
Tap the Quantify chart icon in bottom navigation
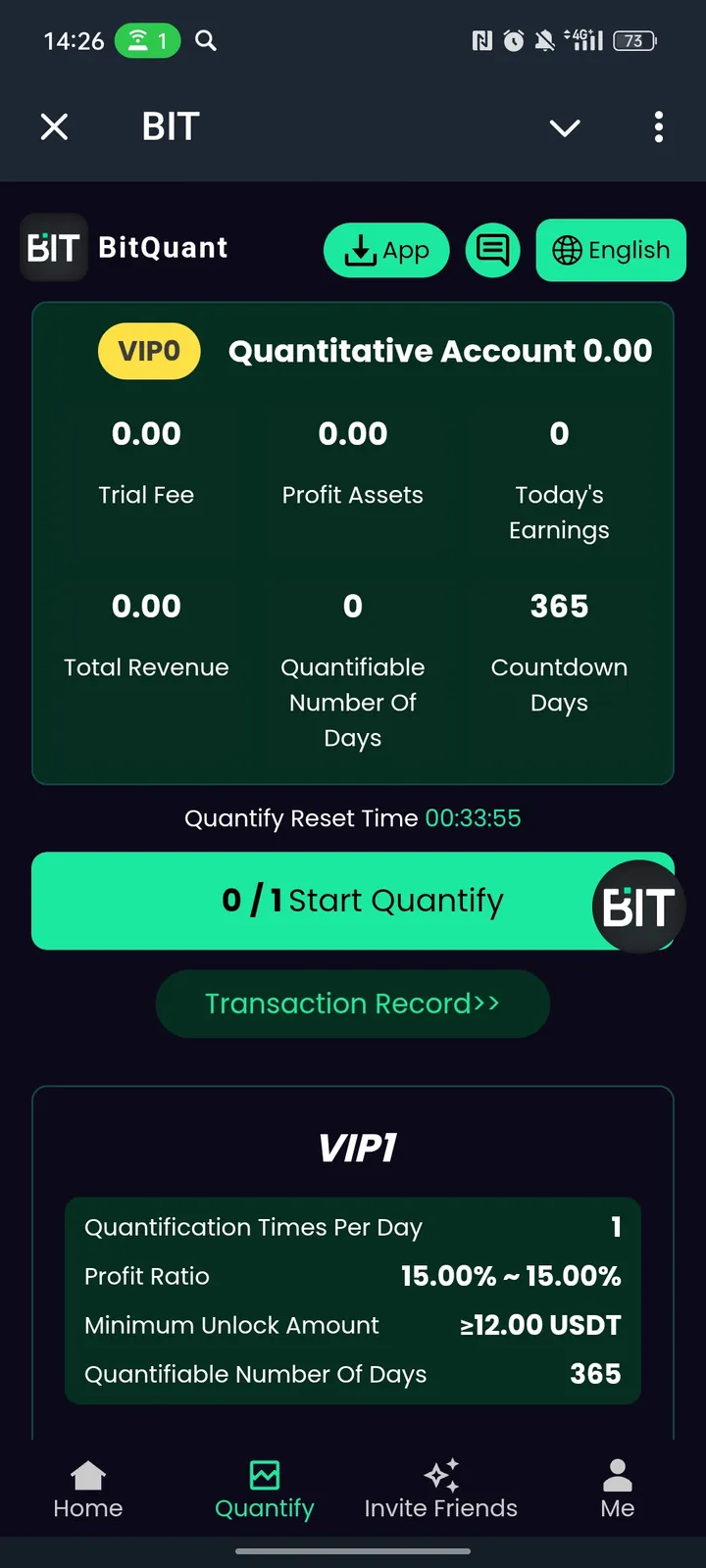click(264, 1472)
